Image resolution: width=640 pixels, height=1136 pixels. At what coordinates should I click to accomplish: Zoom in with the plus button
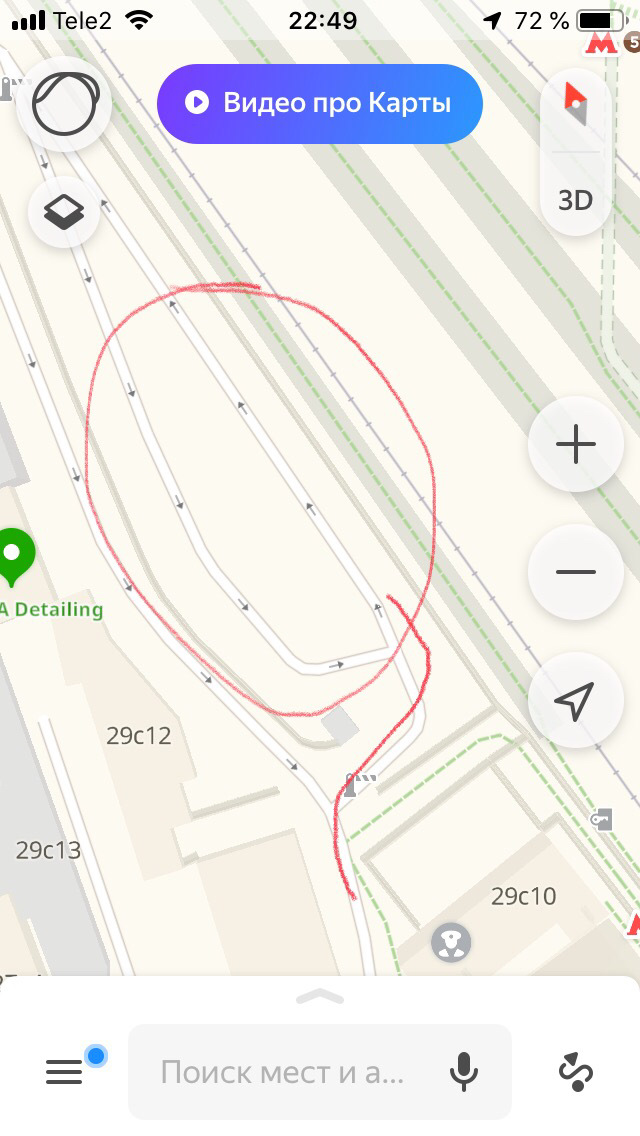(575, 444)
